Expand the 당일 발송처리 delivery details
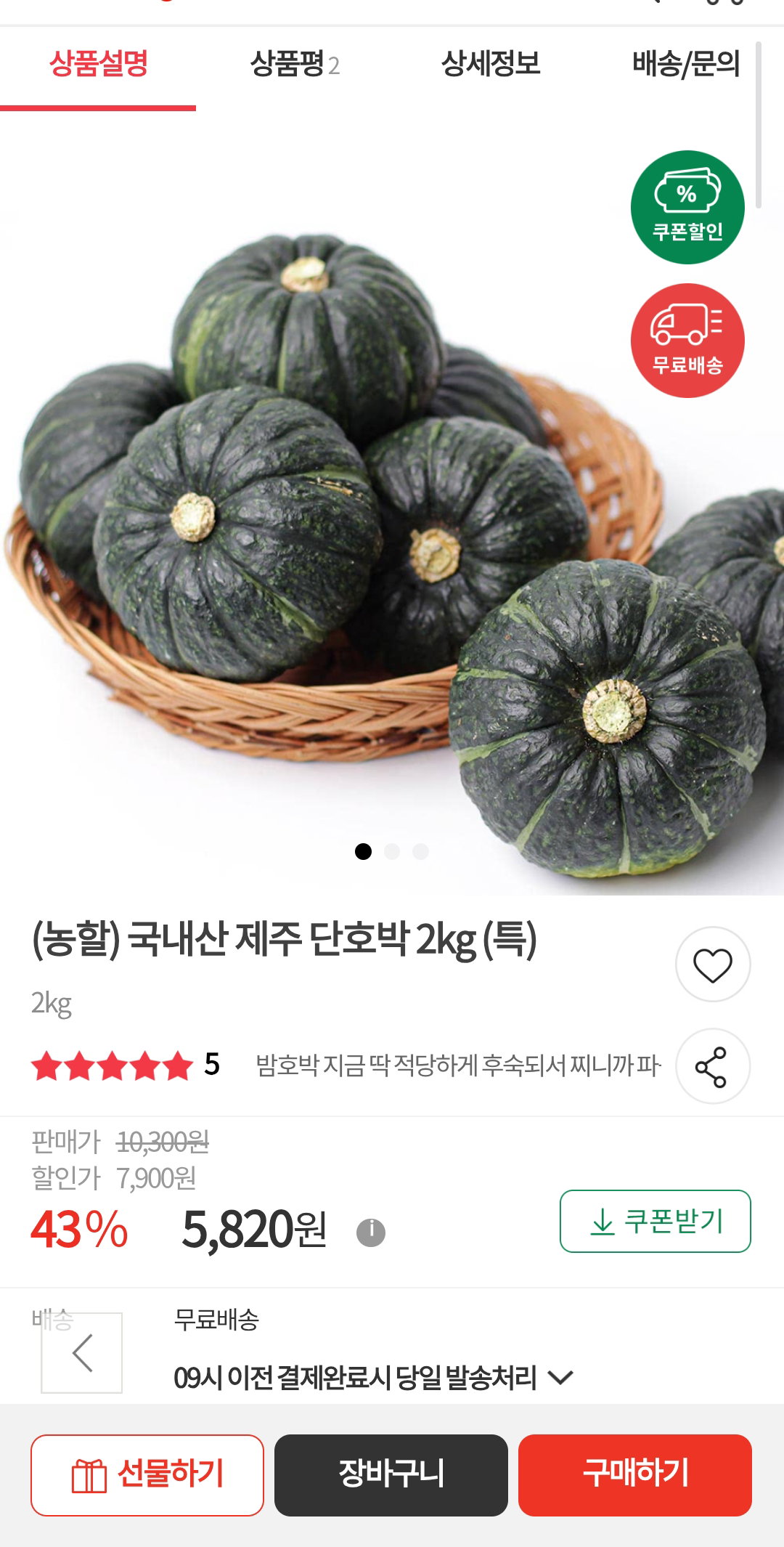This screenshot has width=784, height=1547. (560, 1377)
